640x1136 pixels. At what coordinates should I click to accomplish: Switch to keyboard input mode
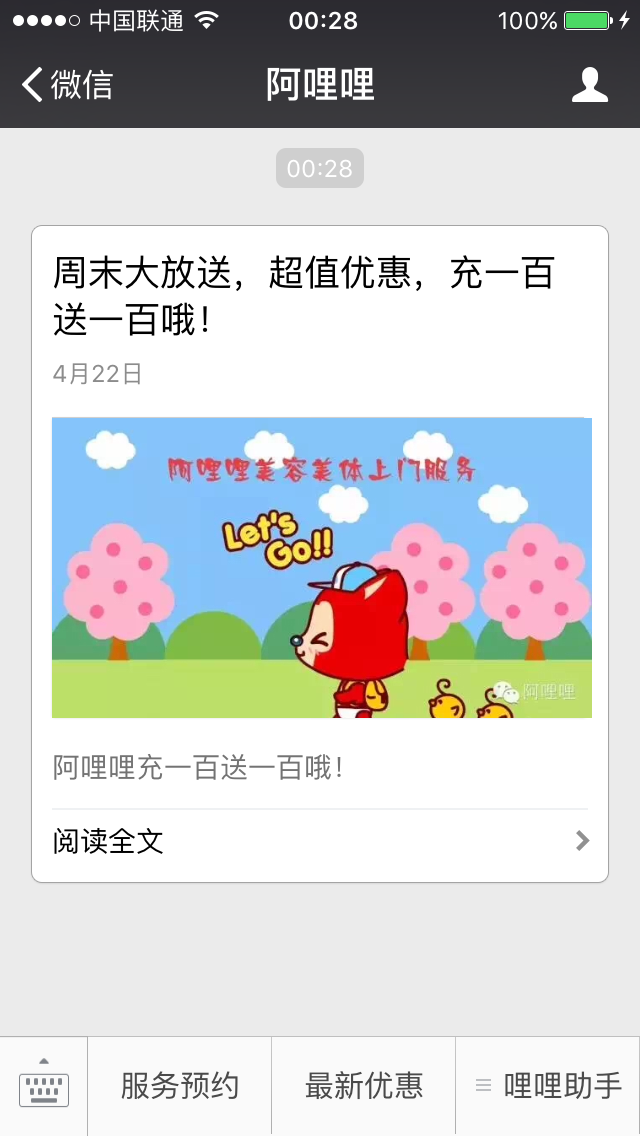(x=44, y=1085)
